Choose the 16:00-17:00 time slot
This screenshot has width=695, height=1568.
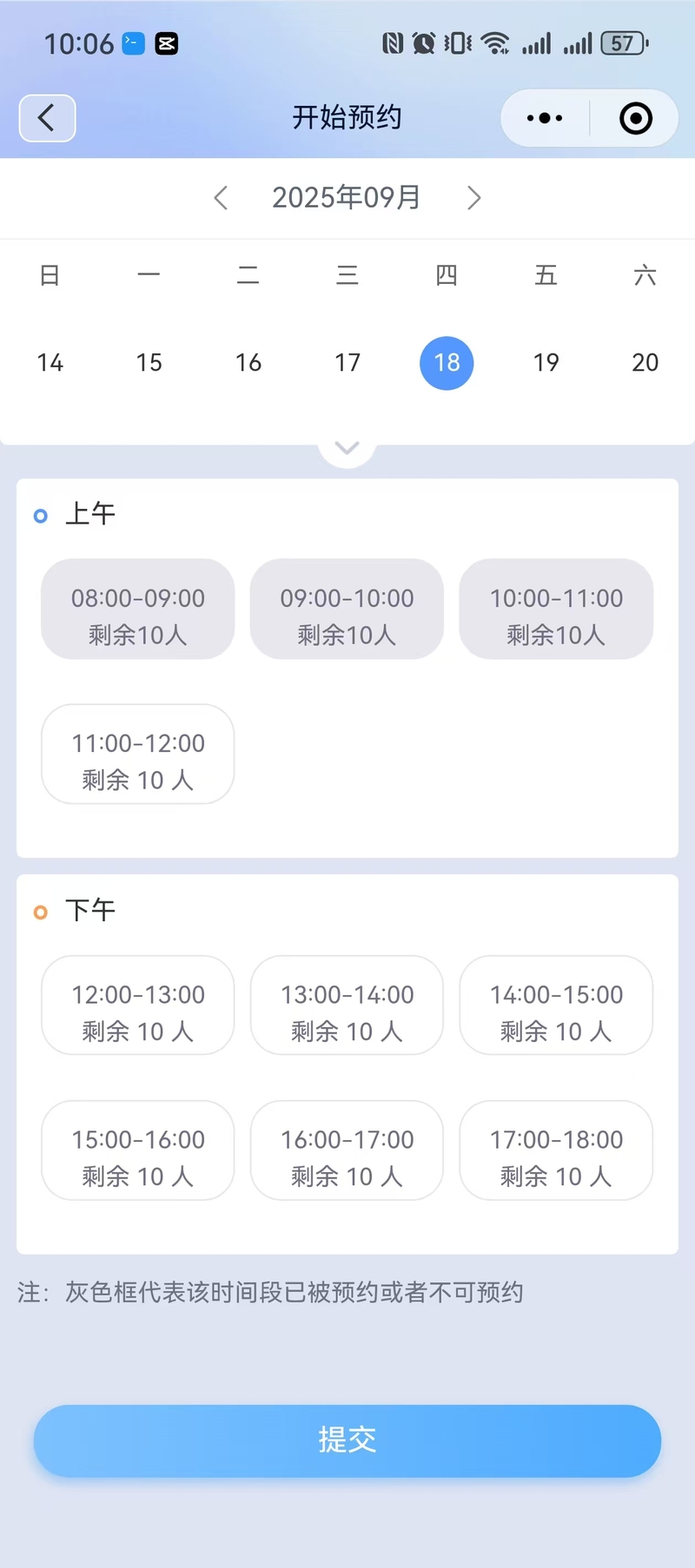(347, 1150)
